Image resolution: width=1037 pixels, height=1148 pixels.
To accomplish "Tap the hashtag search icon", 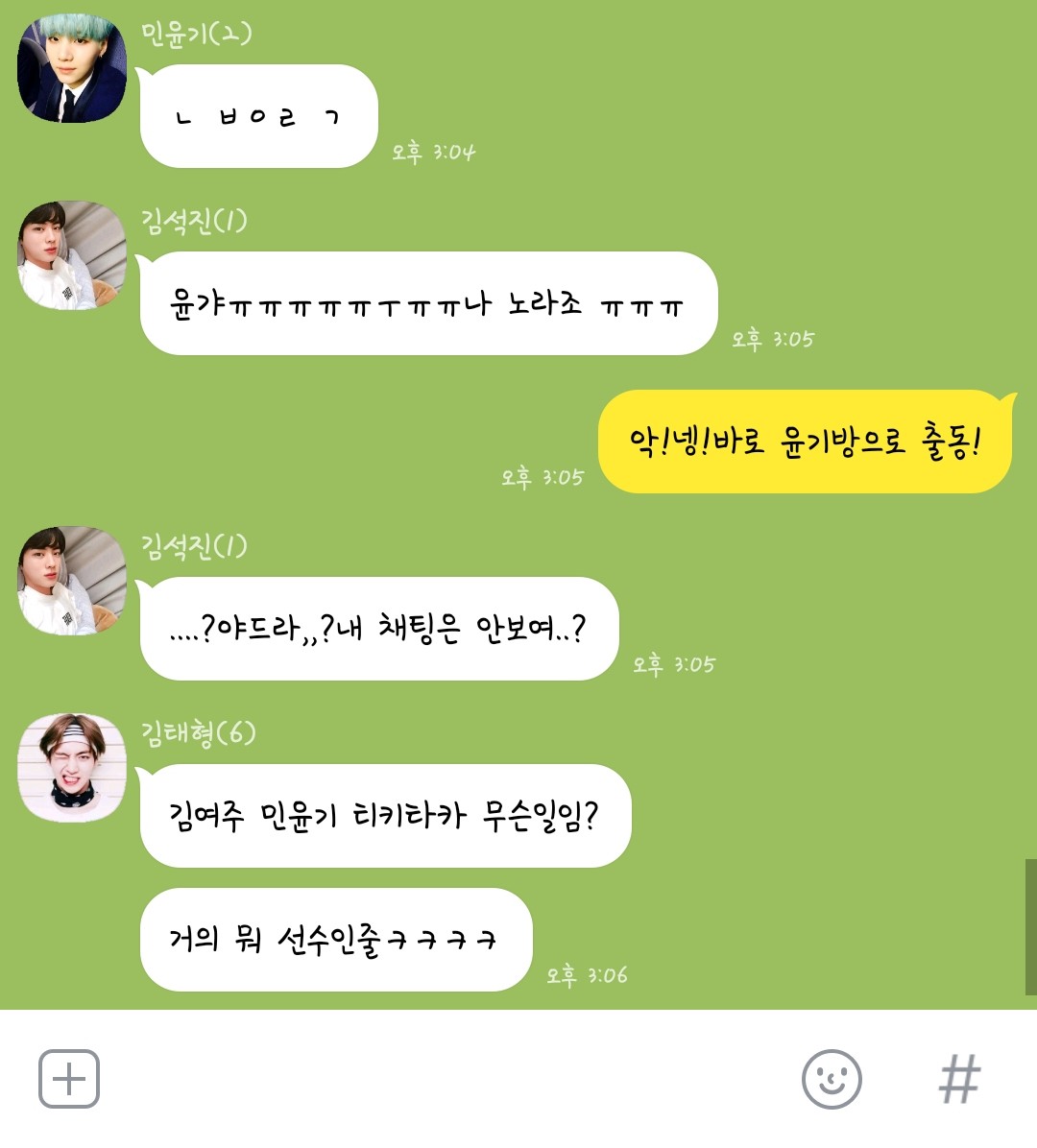I will click(959, 1079).
